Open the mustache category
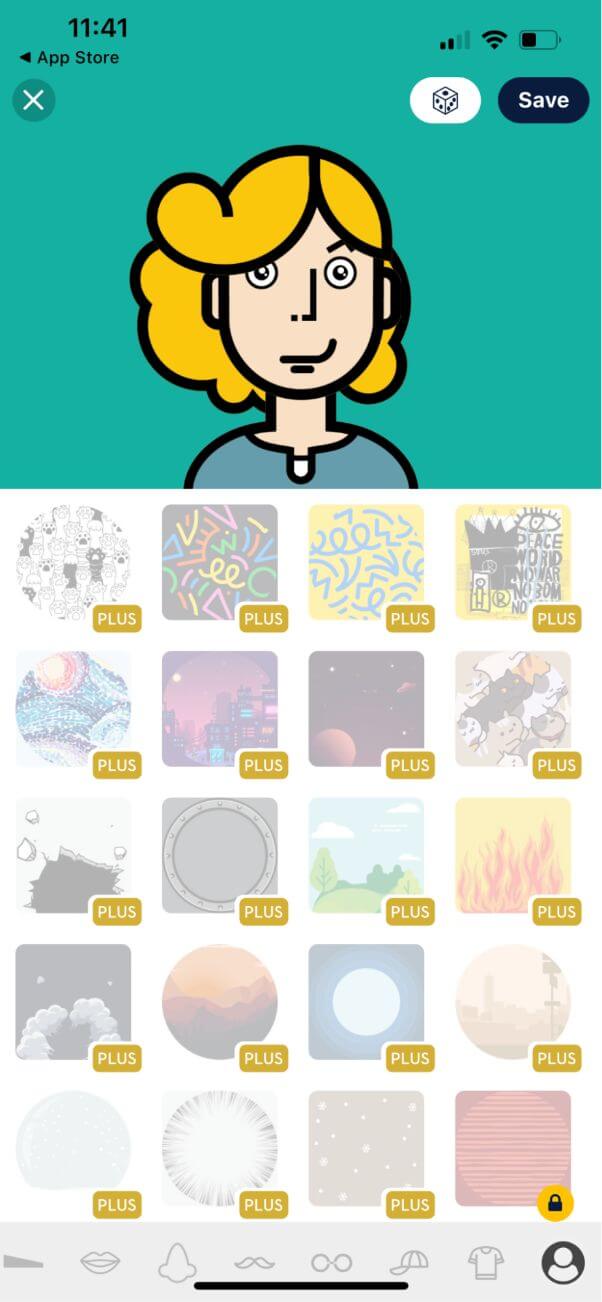 click(254, 1263)
